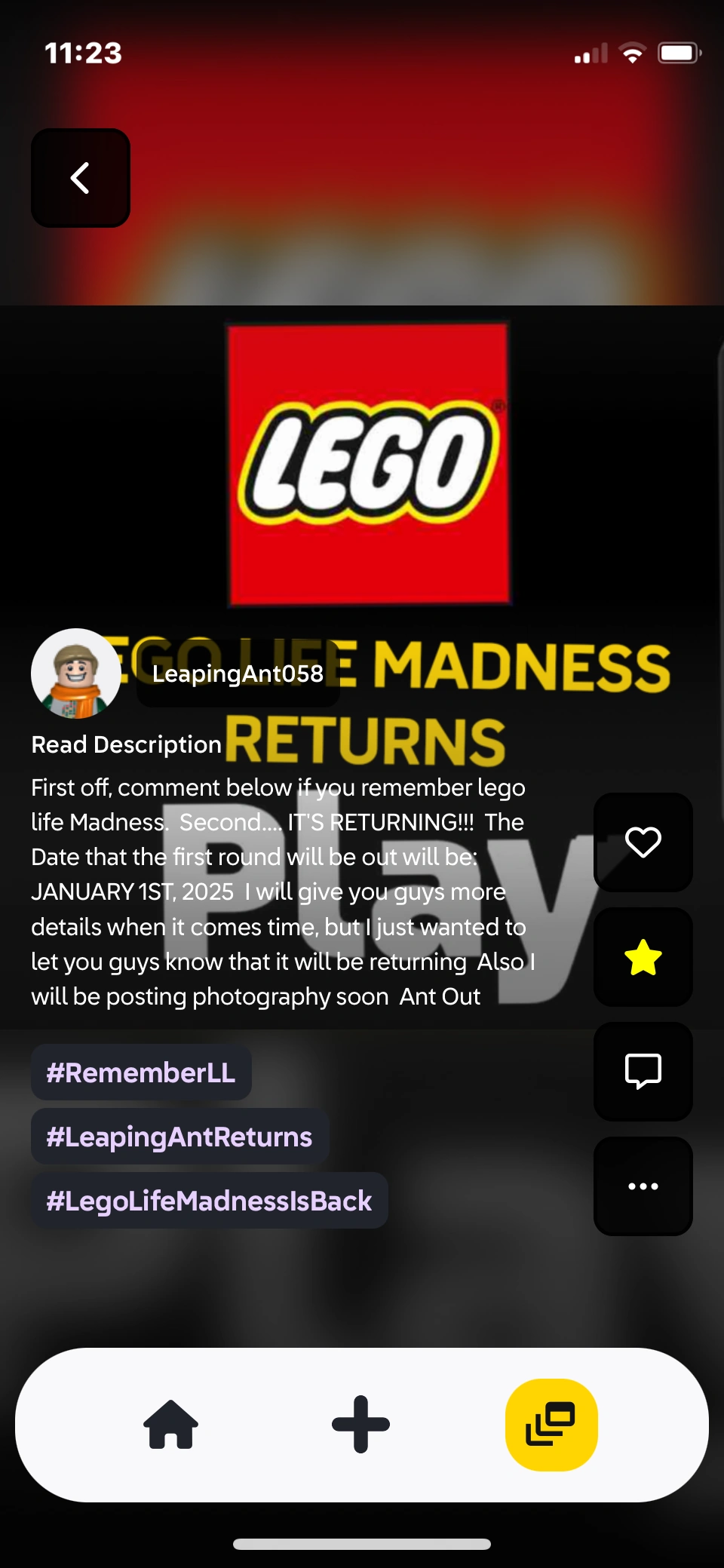Screen dimensions: 724x1568
Task: Open the comments for this post
Action: click(643, 1071)
